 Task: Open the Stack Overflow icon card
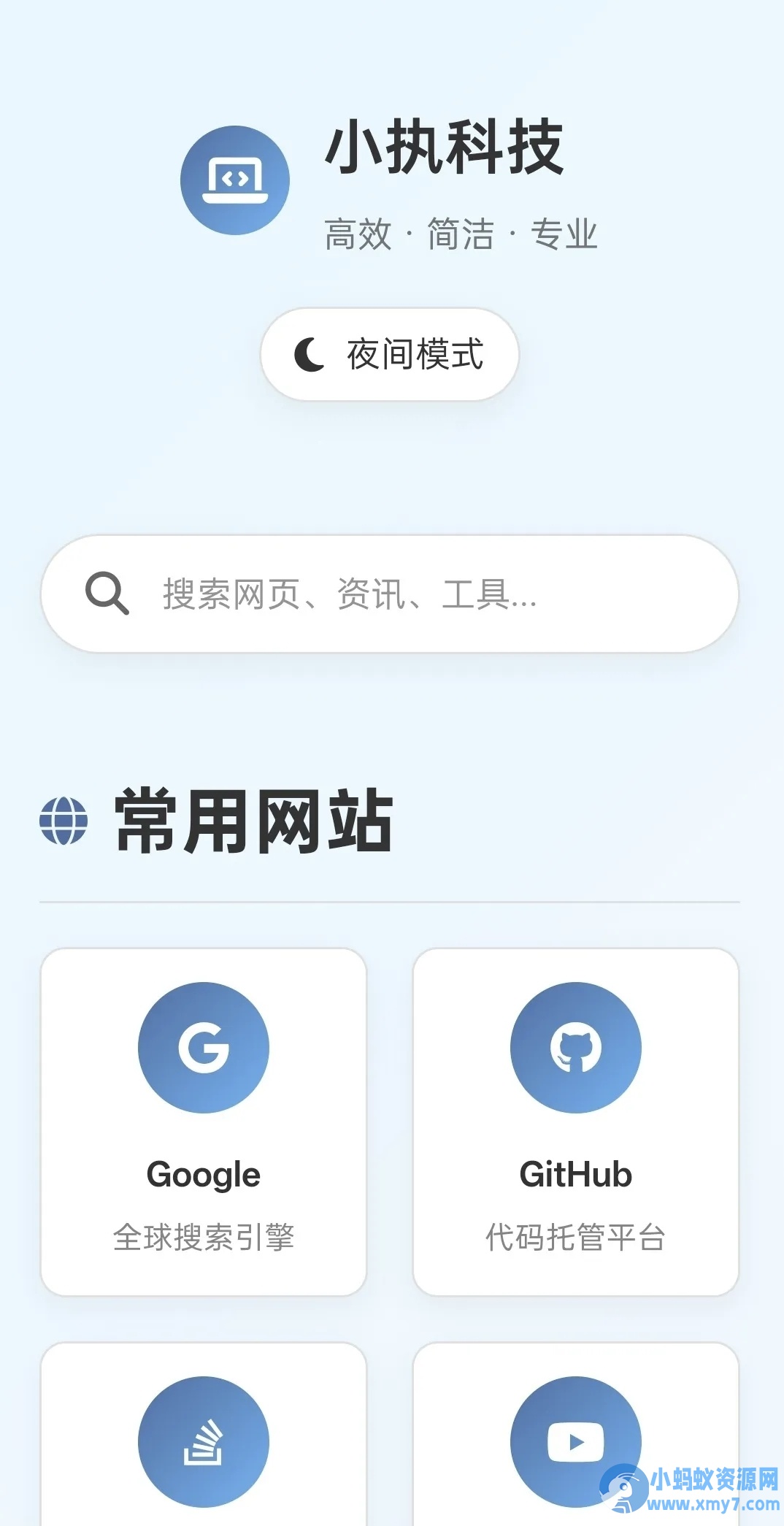pyautogui.click(x=204, y=1435)
